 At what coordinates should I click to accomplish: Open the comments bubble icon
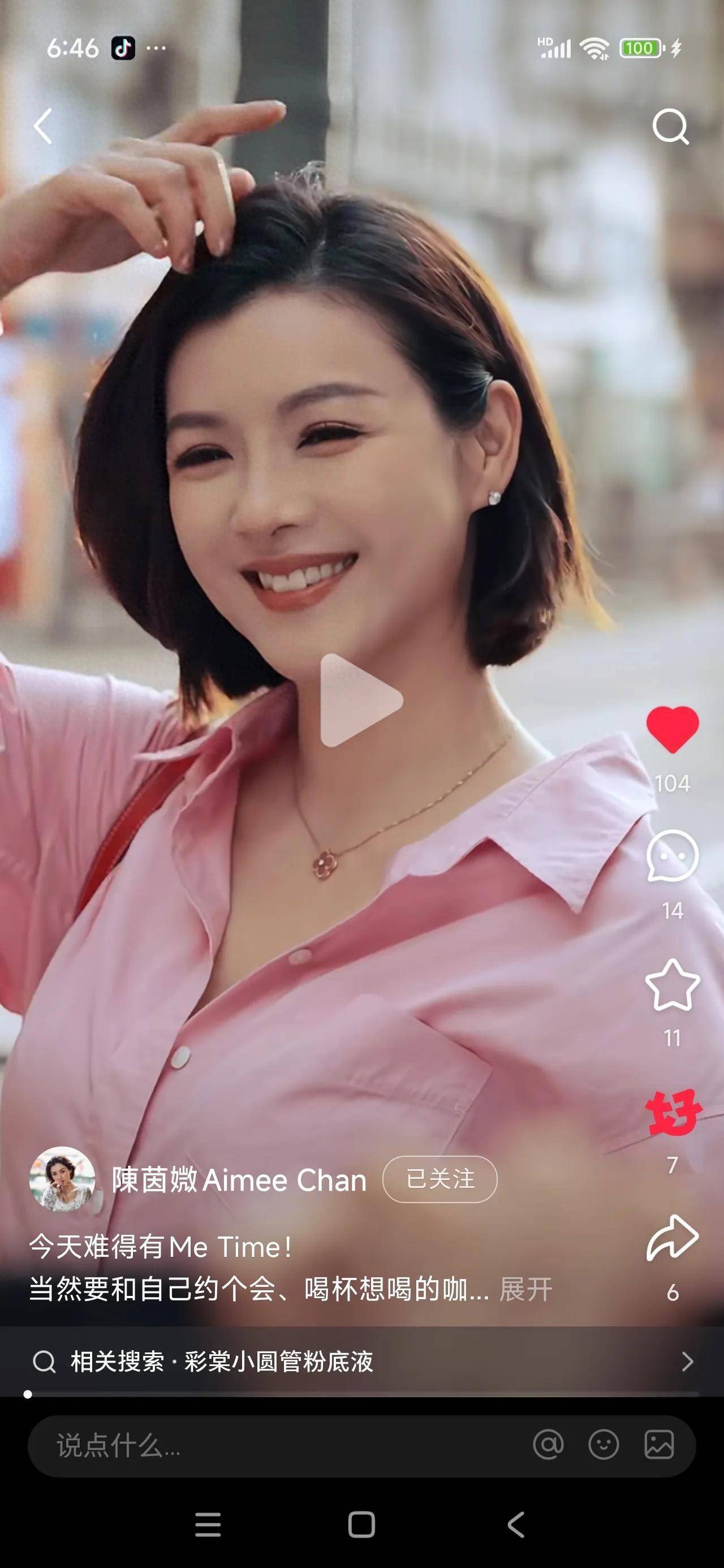[x=672, y=855]
